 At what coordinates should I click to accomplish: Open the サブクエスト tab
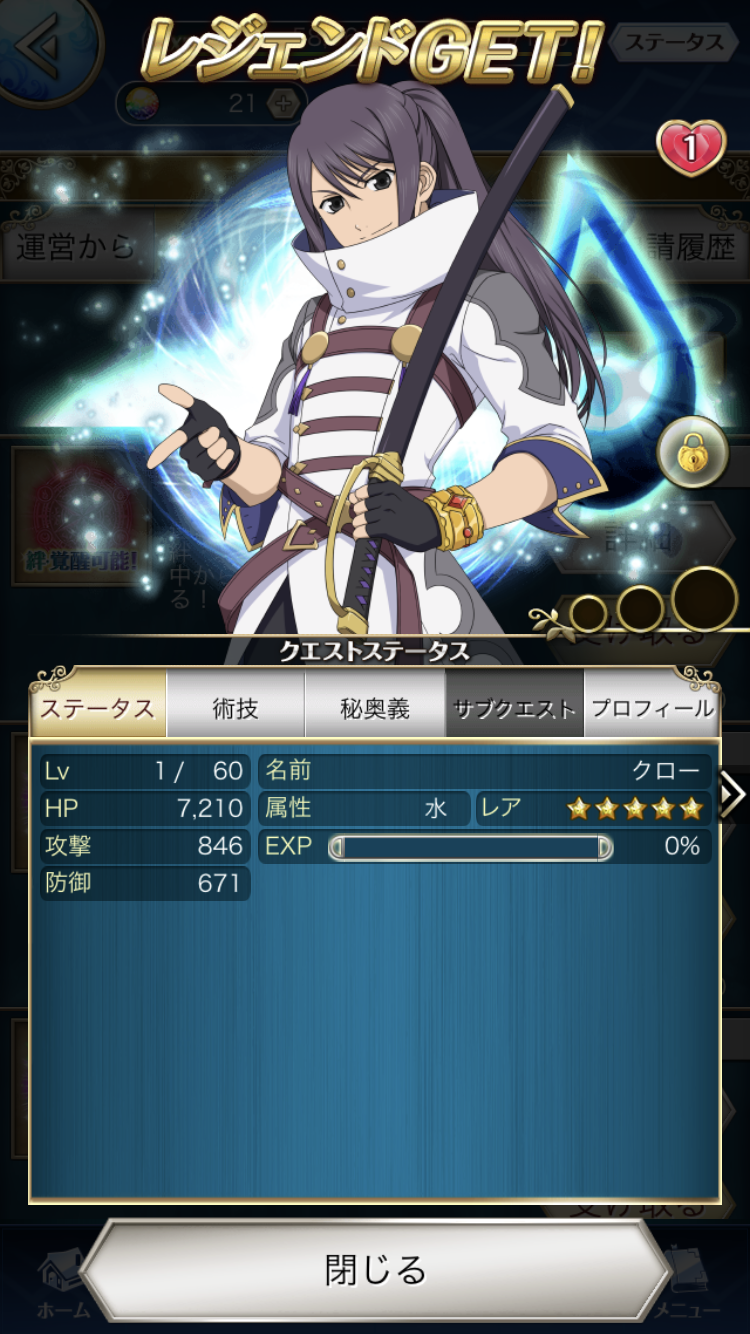click(x=514, y=708)
